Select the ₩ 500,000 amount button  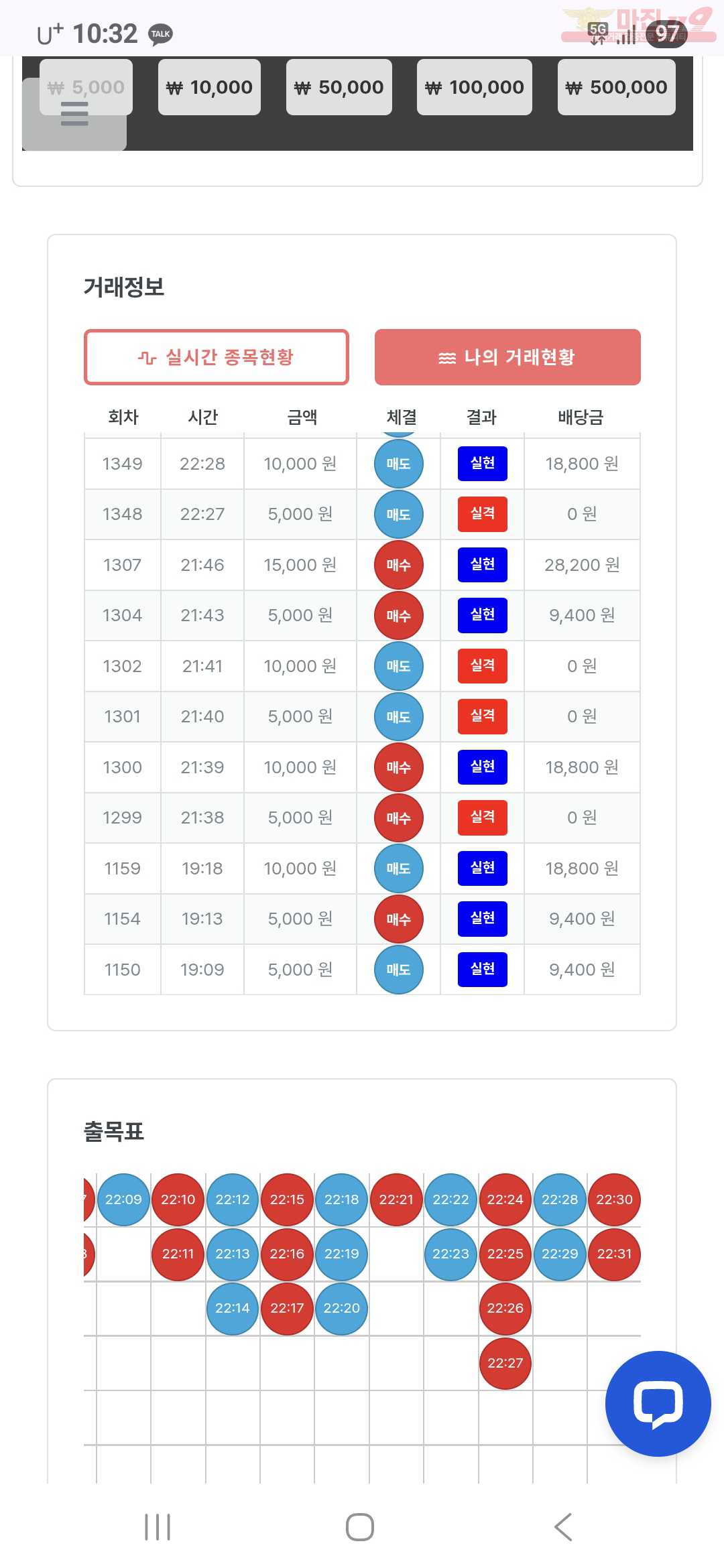(x=617, y=87)
